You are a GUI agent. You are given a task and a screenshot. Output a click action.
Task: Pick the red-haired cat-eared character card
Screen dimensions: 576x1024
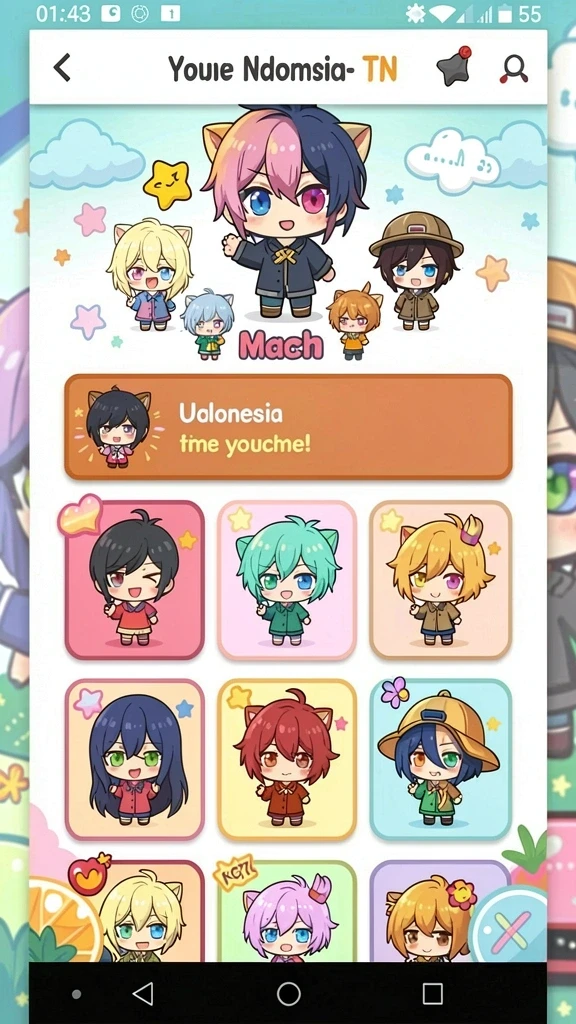pyautogui.click(x=287, y=760)
